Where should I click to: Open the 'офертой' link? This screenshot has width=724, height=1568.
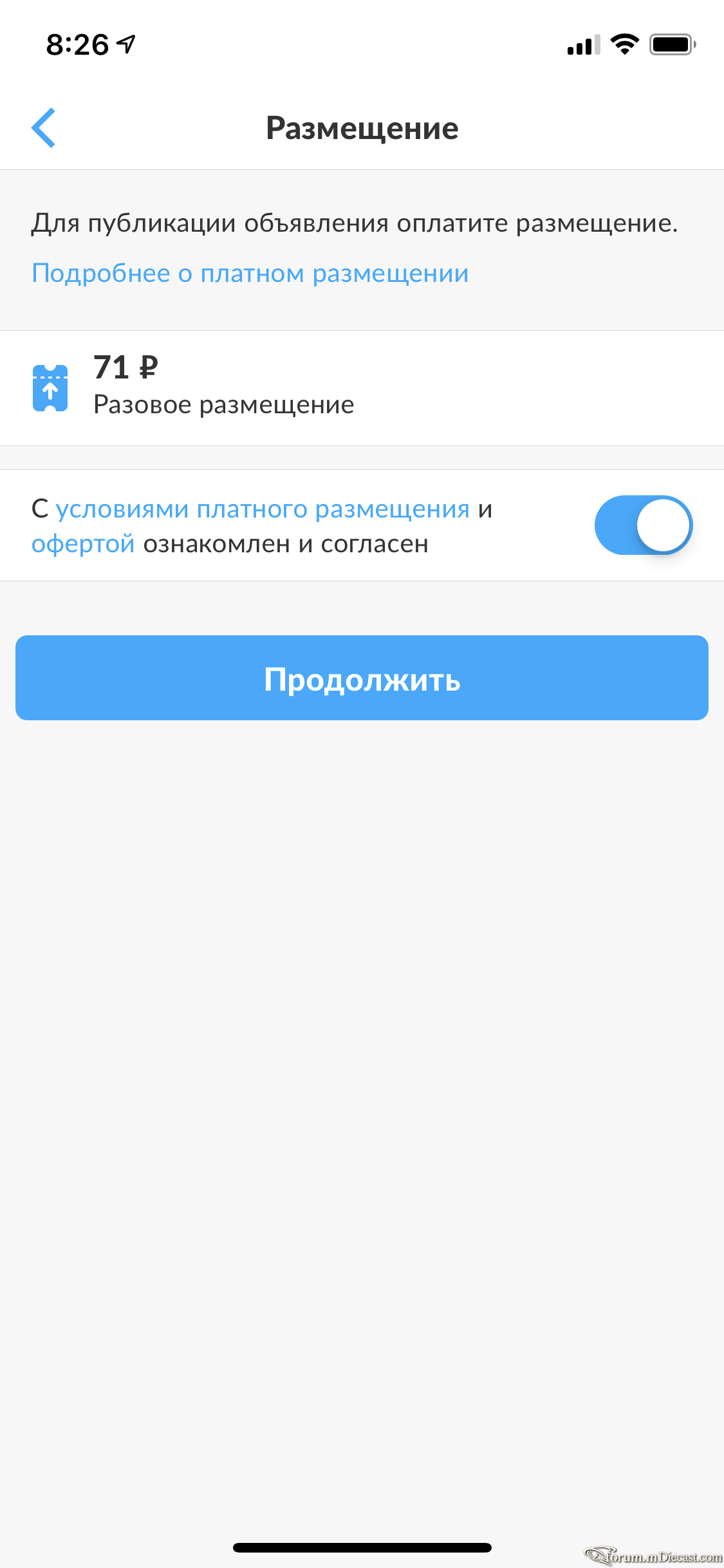[83, 544]
